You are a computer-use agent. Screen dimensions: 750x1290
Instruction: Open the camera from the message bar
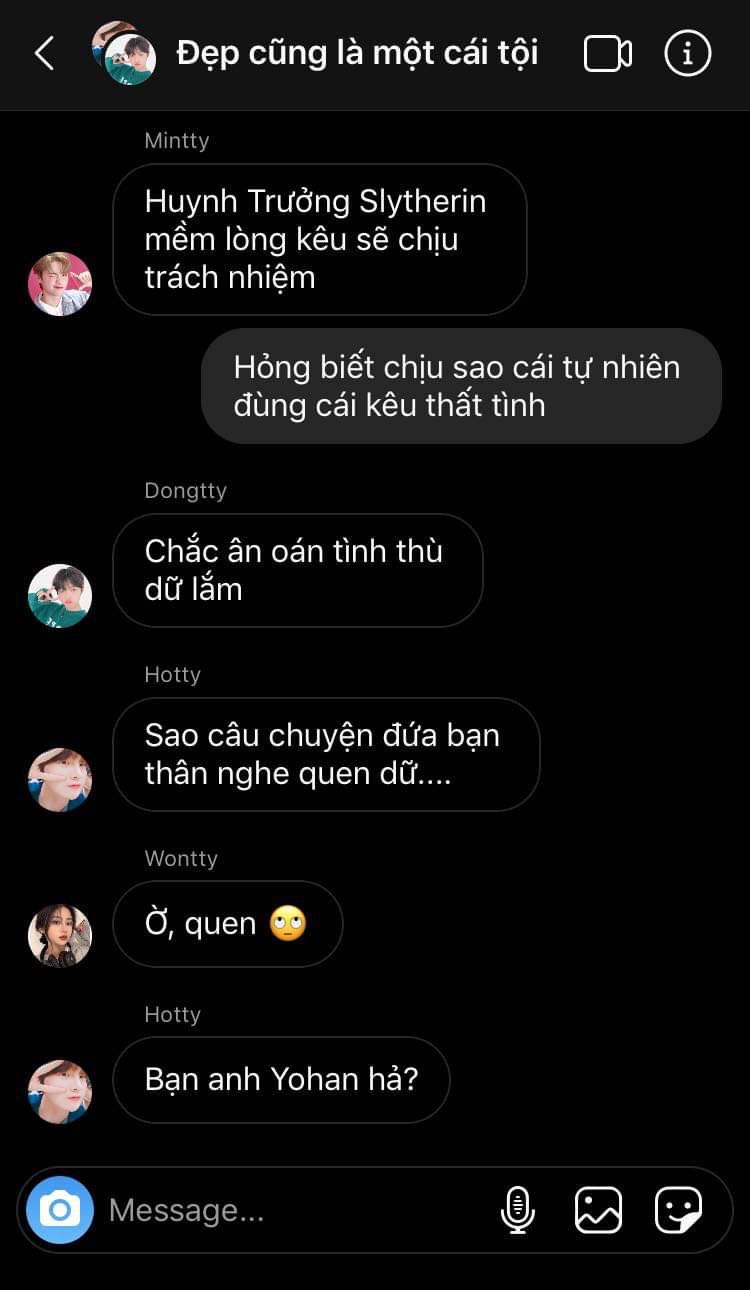pyautogui.click(x=60, y=1210)
